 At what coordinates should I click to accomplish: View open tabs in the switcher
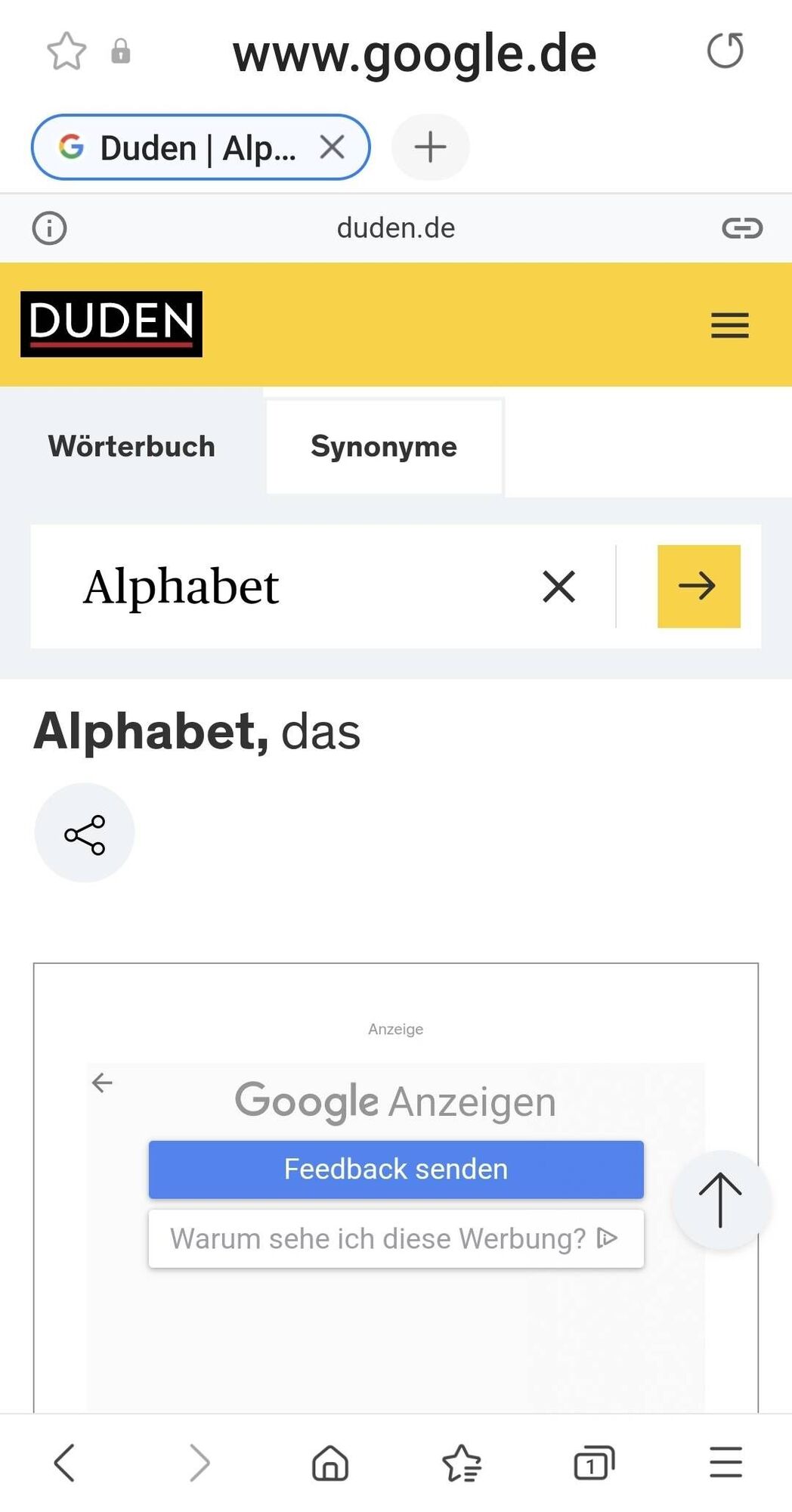[594, 1462]
